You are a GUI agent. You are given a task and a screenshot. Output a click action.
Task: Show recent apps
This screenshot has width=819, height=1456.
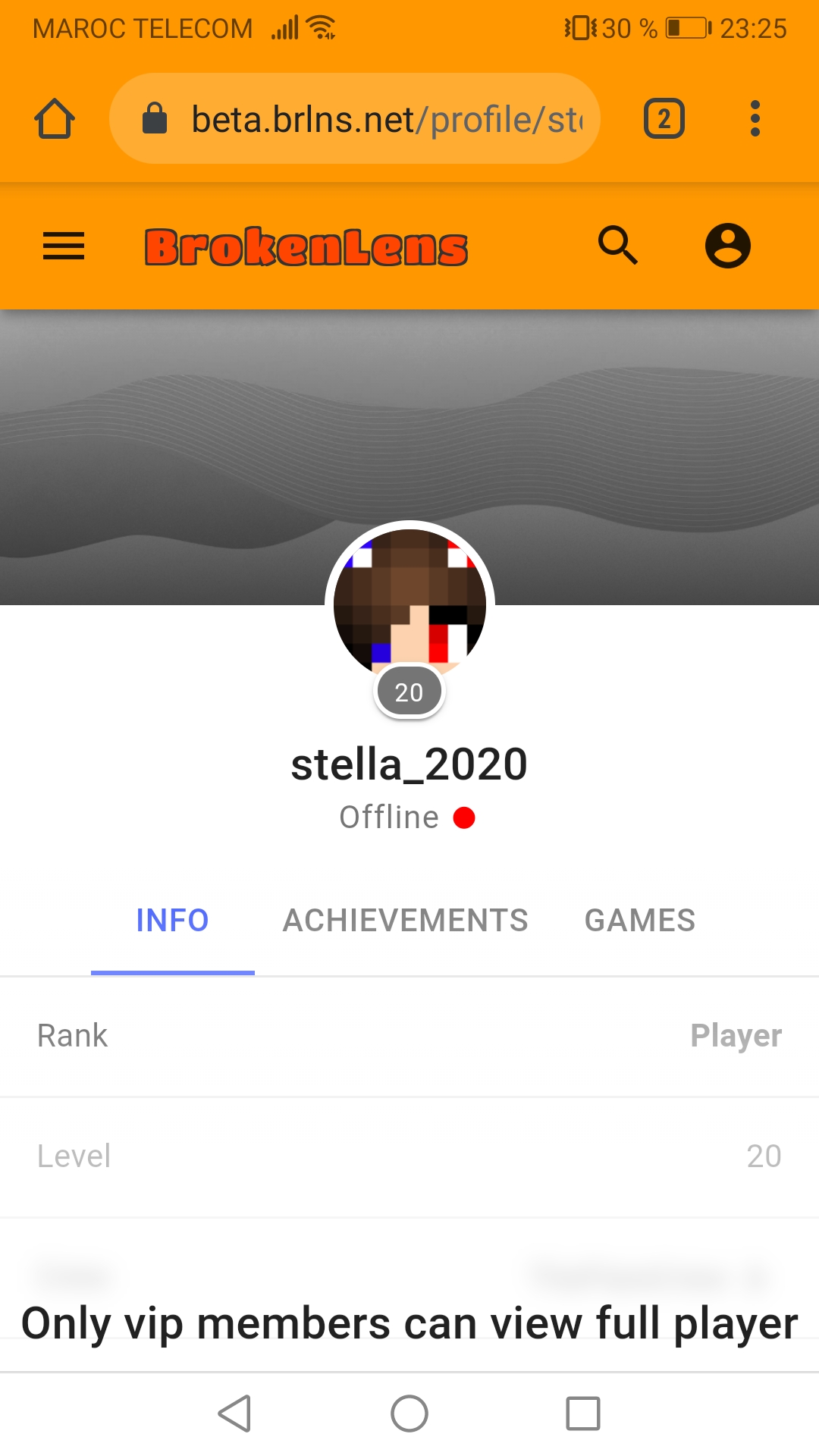583,1414
